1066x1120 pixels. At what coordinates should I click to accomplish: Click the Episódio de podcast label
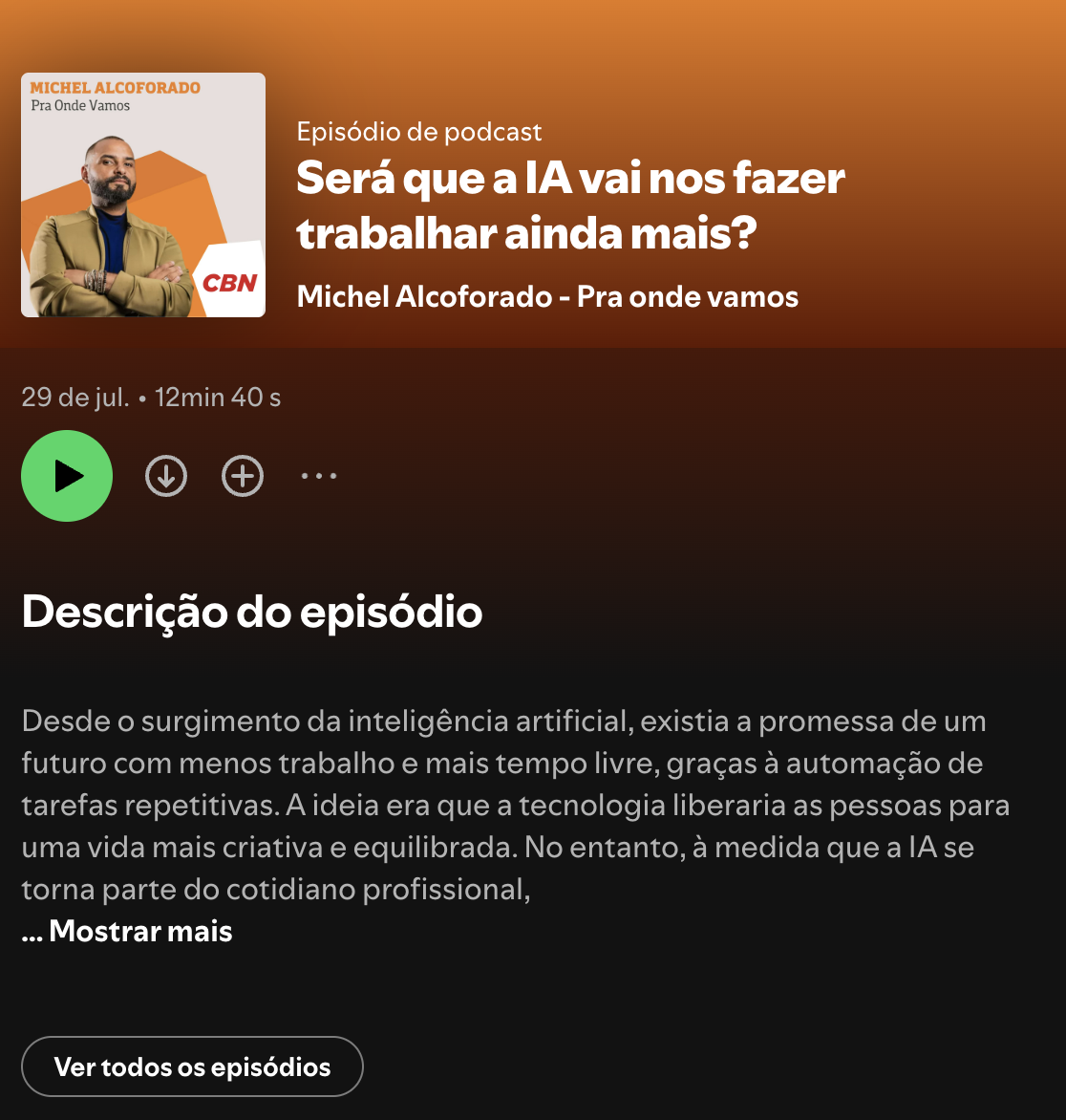[x=417, y=131]
